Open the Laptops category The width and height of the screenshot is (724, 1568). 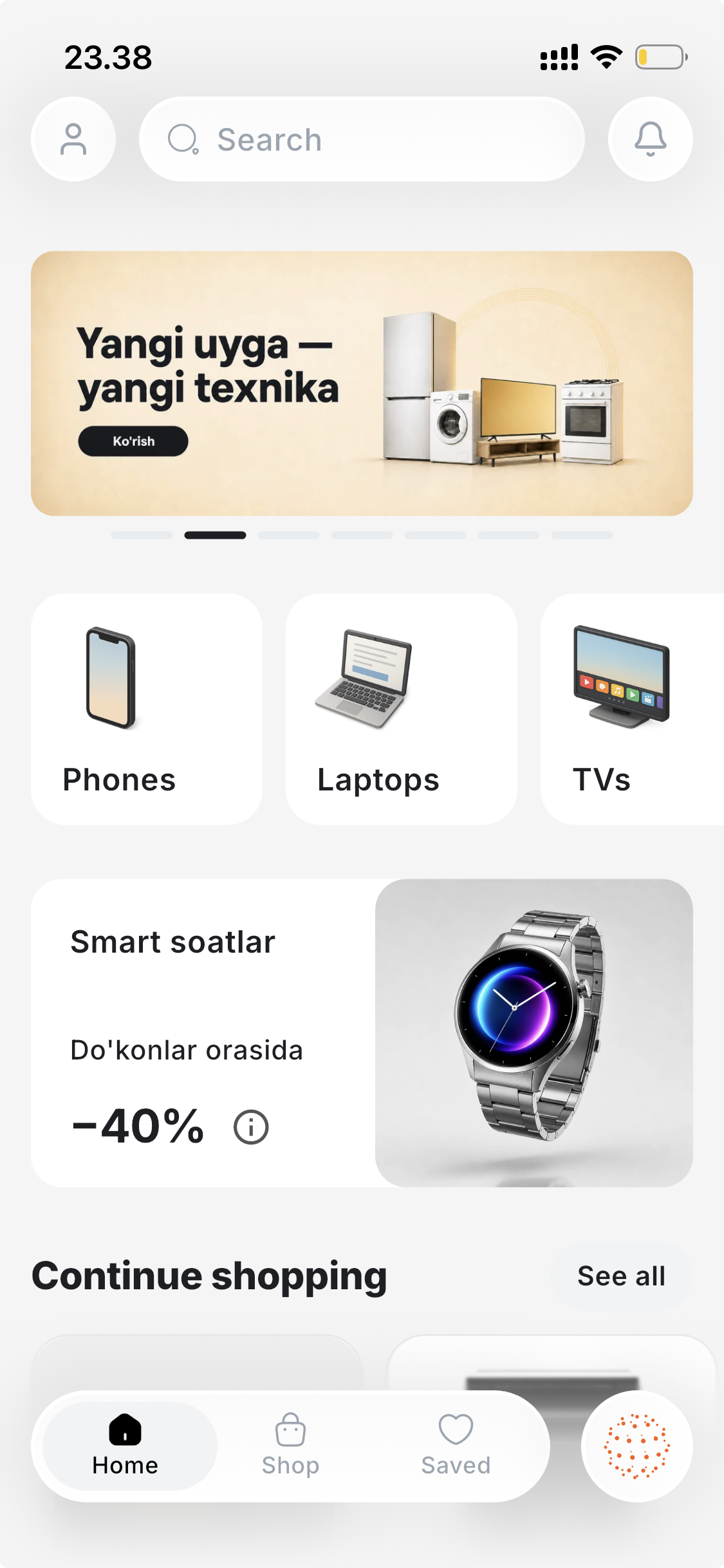(402, 709)
